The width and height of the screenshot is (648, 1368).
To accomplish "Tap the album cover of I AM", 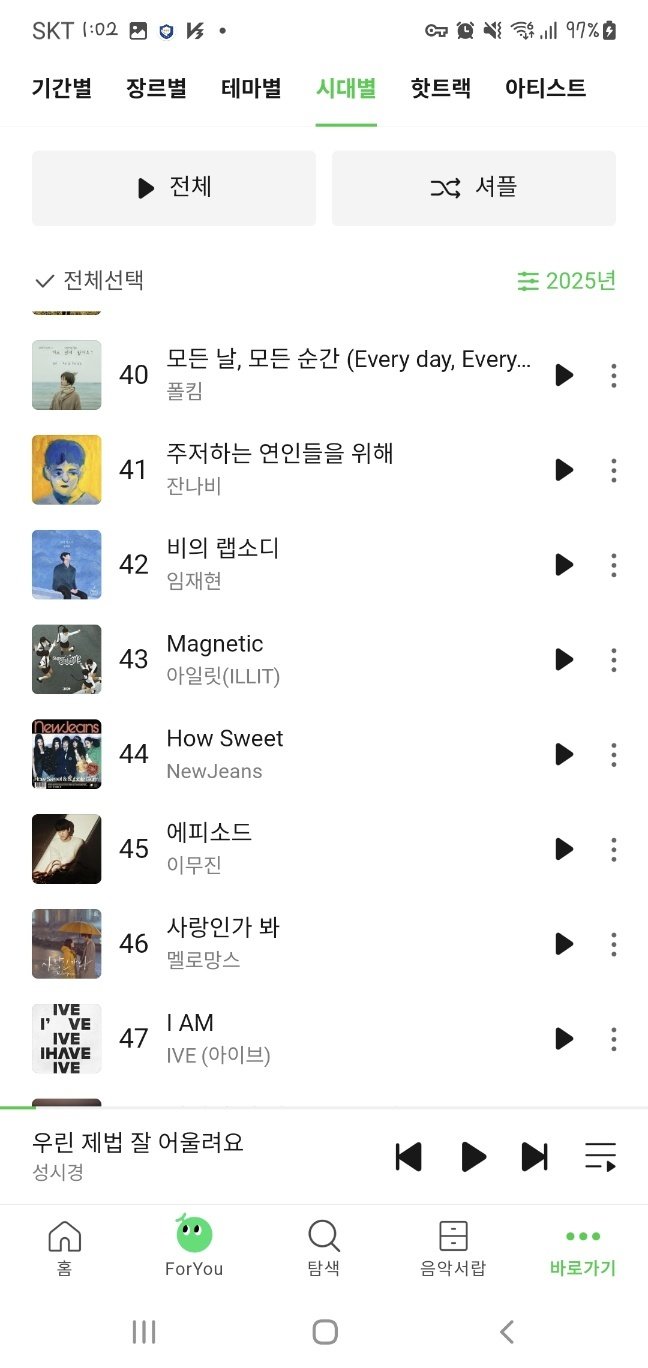I will (x=66, y=1038).
